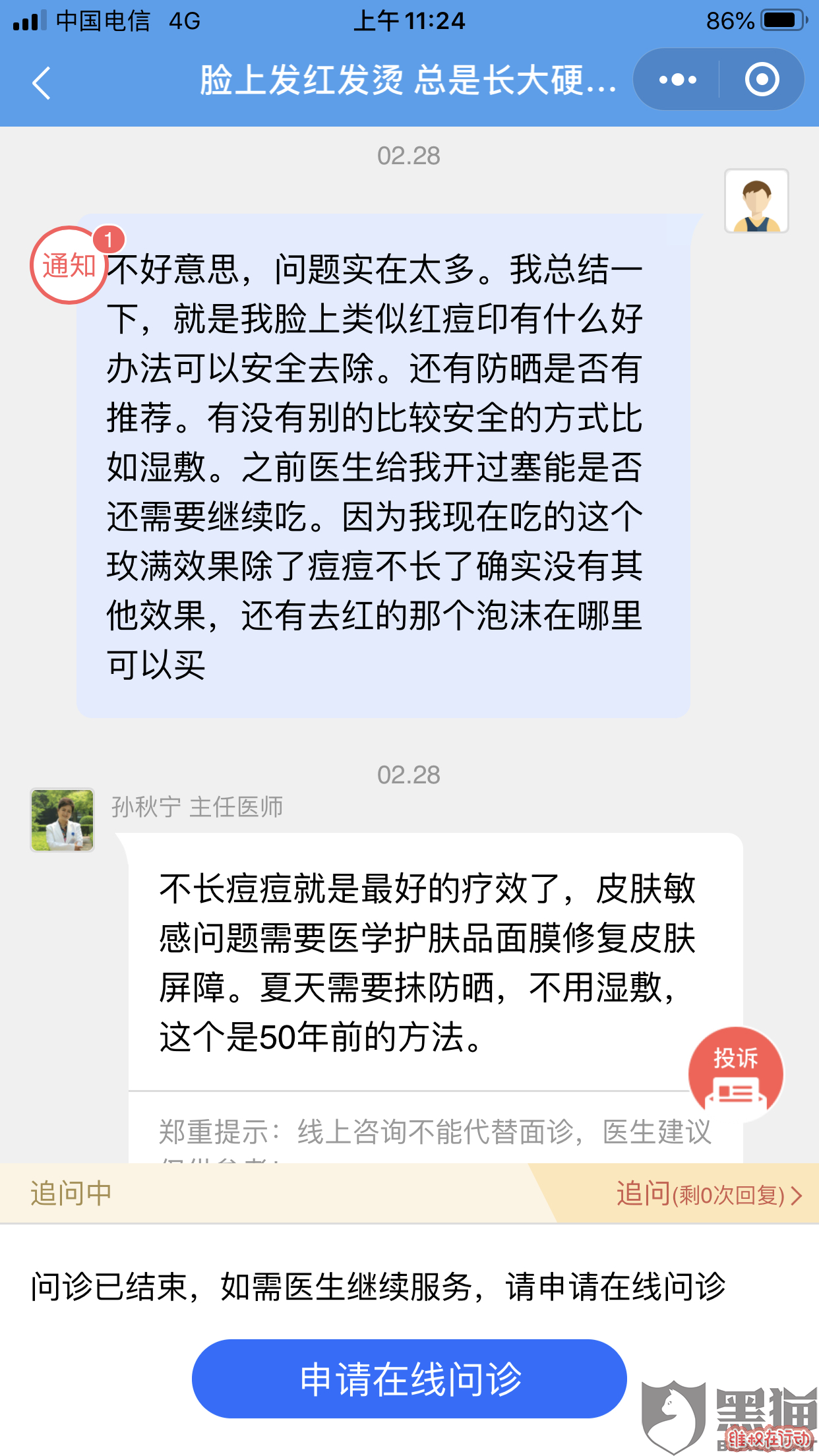Tap the 投诉 complaint floating button

click(735, 1074)
